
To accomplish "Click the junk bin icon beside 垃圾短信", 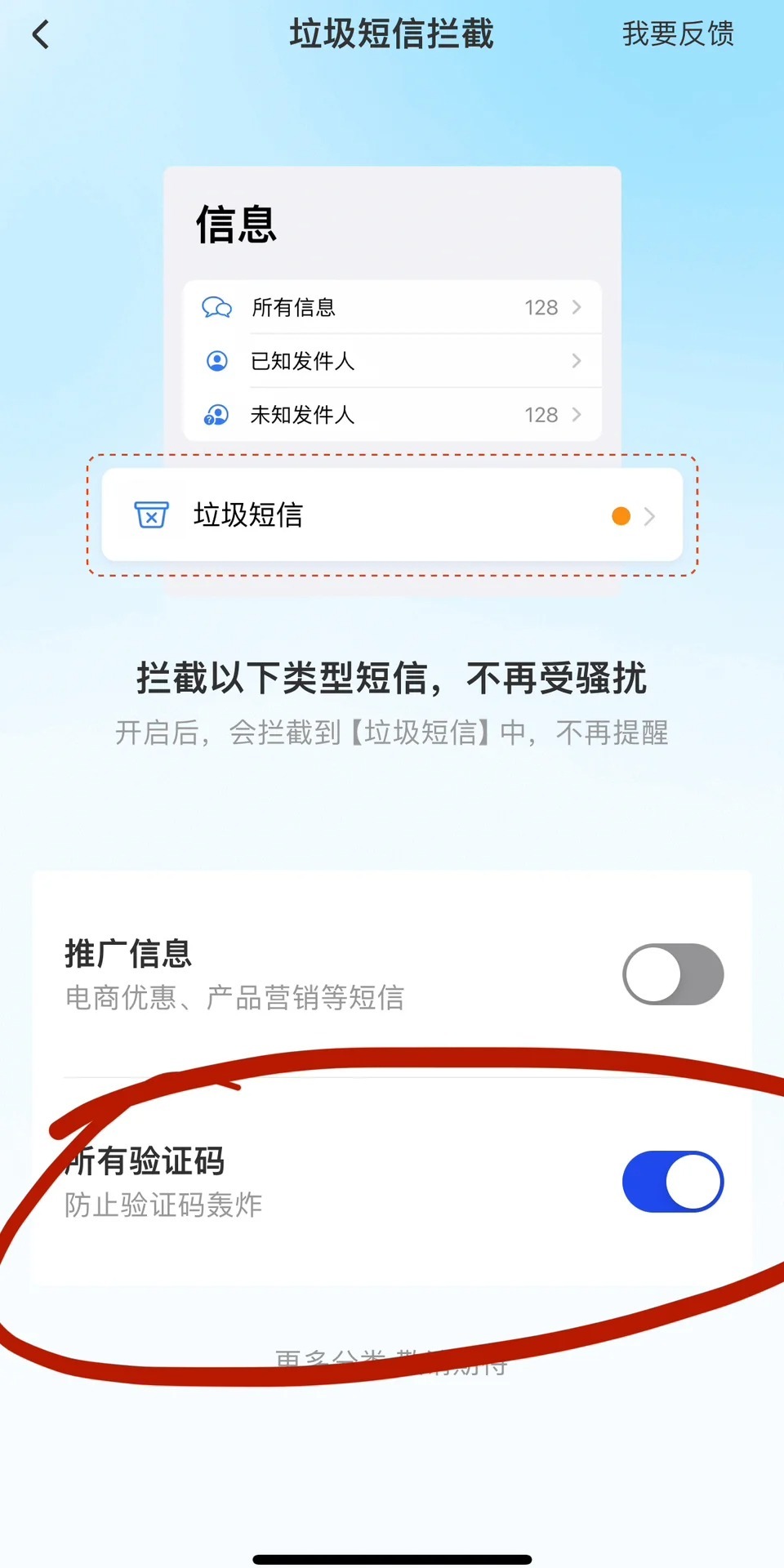I will click(x=150, y=515).
